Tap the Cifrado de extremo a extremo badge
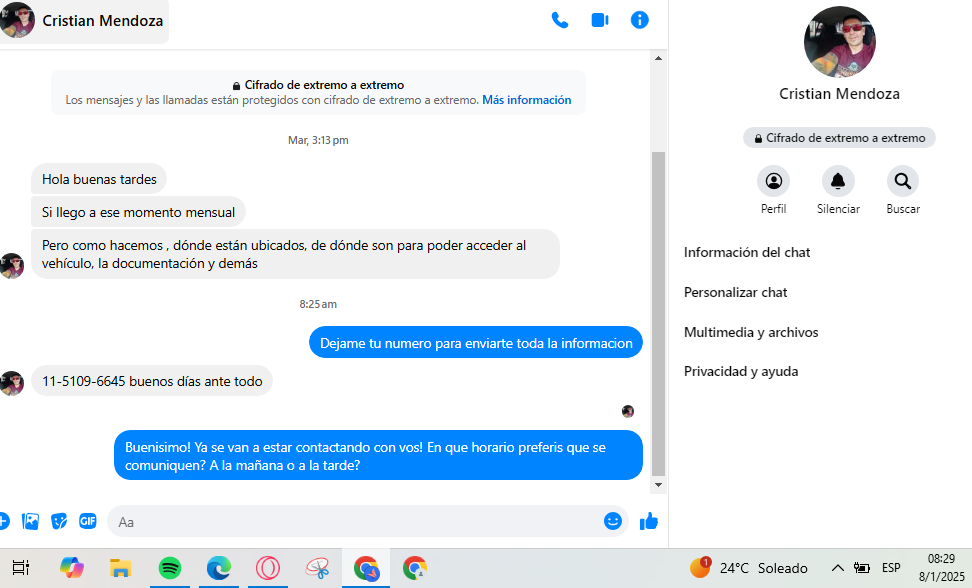Screen dimensions: 972x588 [x=839, y=138]
